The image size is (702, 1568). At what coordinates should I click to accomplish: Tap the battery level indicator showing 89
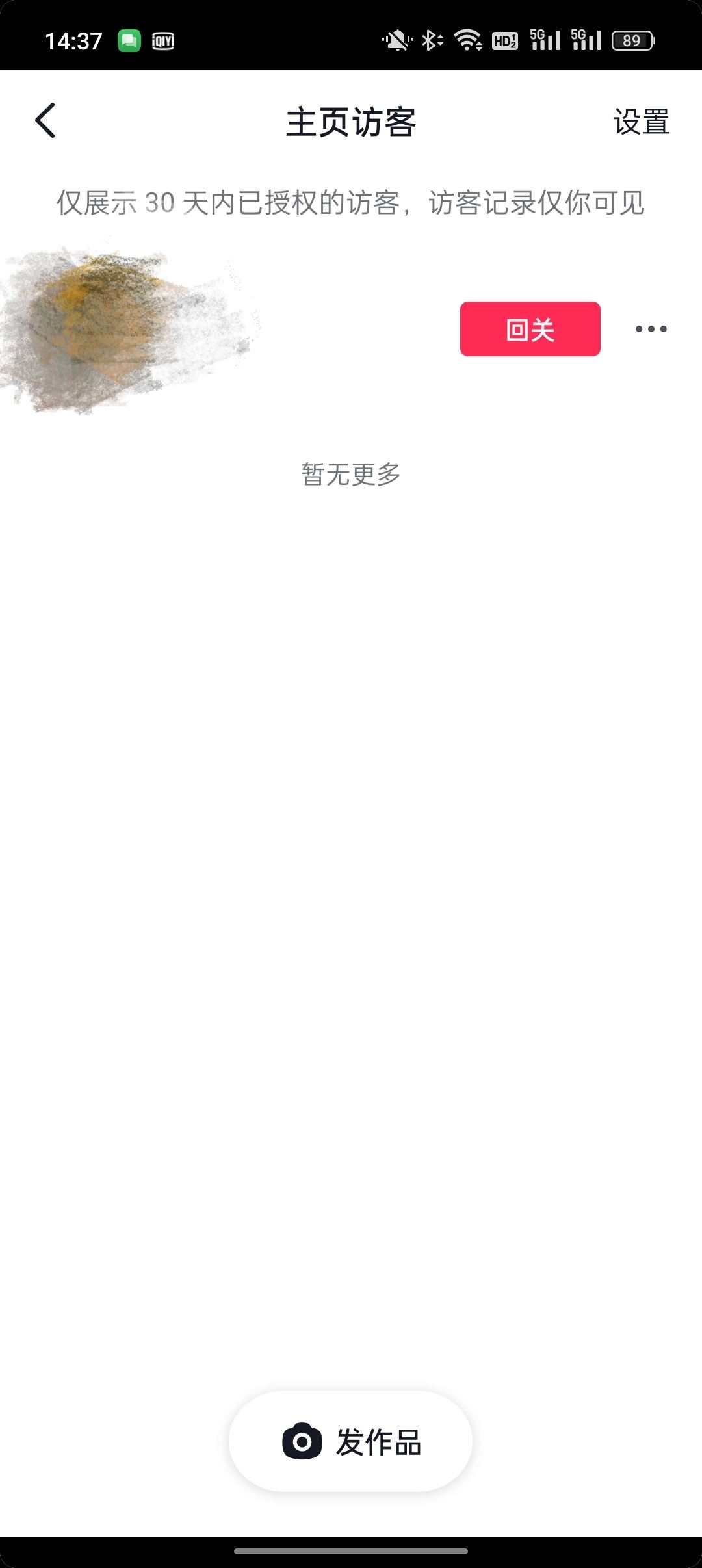(x=631, y=40)
